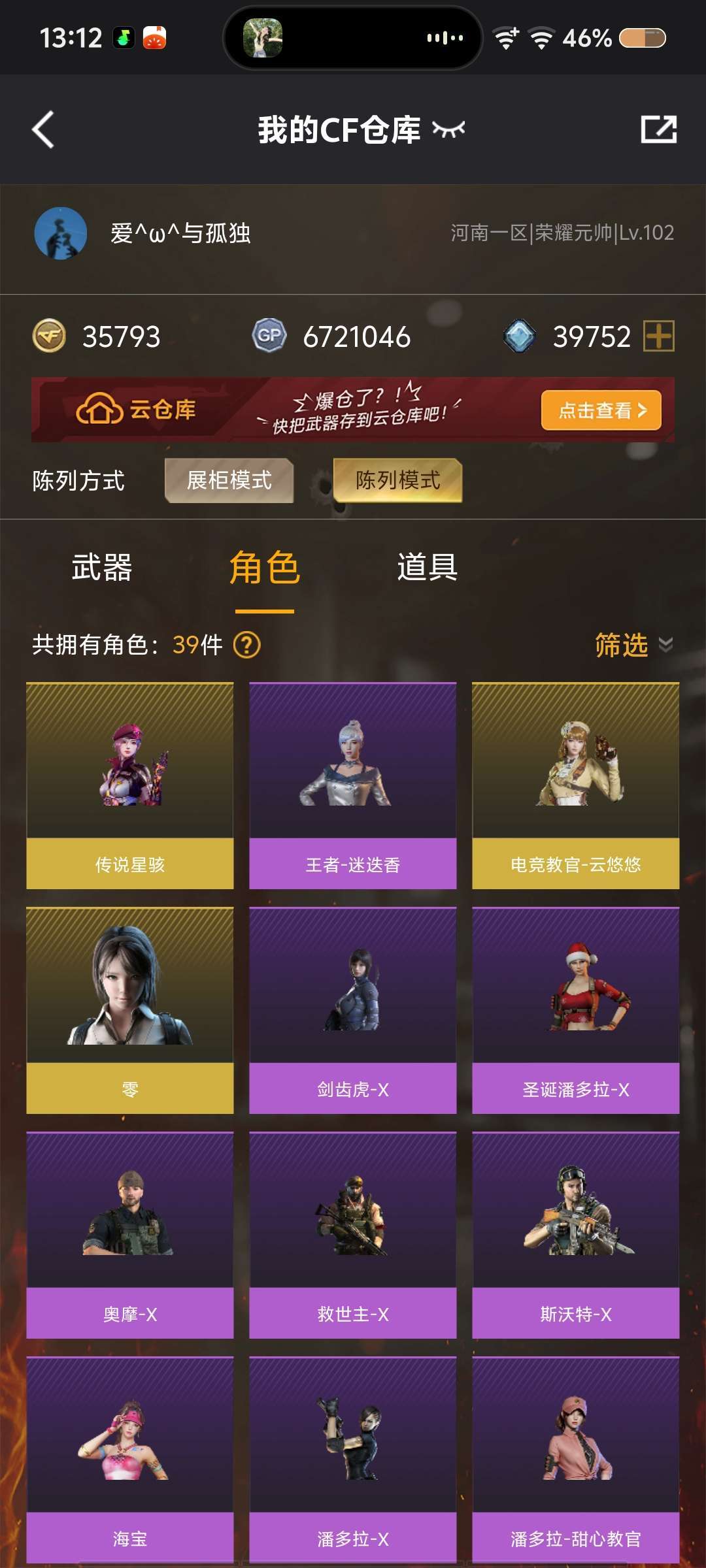This screenshot has width=706, height=1568.
Task: Switch to the 道具 tab
Action: pyautogui.click(x=428, y=567)
